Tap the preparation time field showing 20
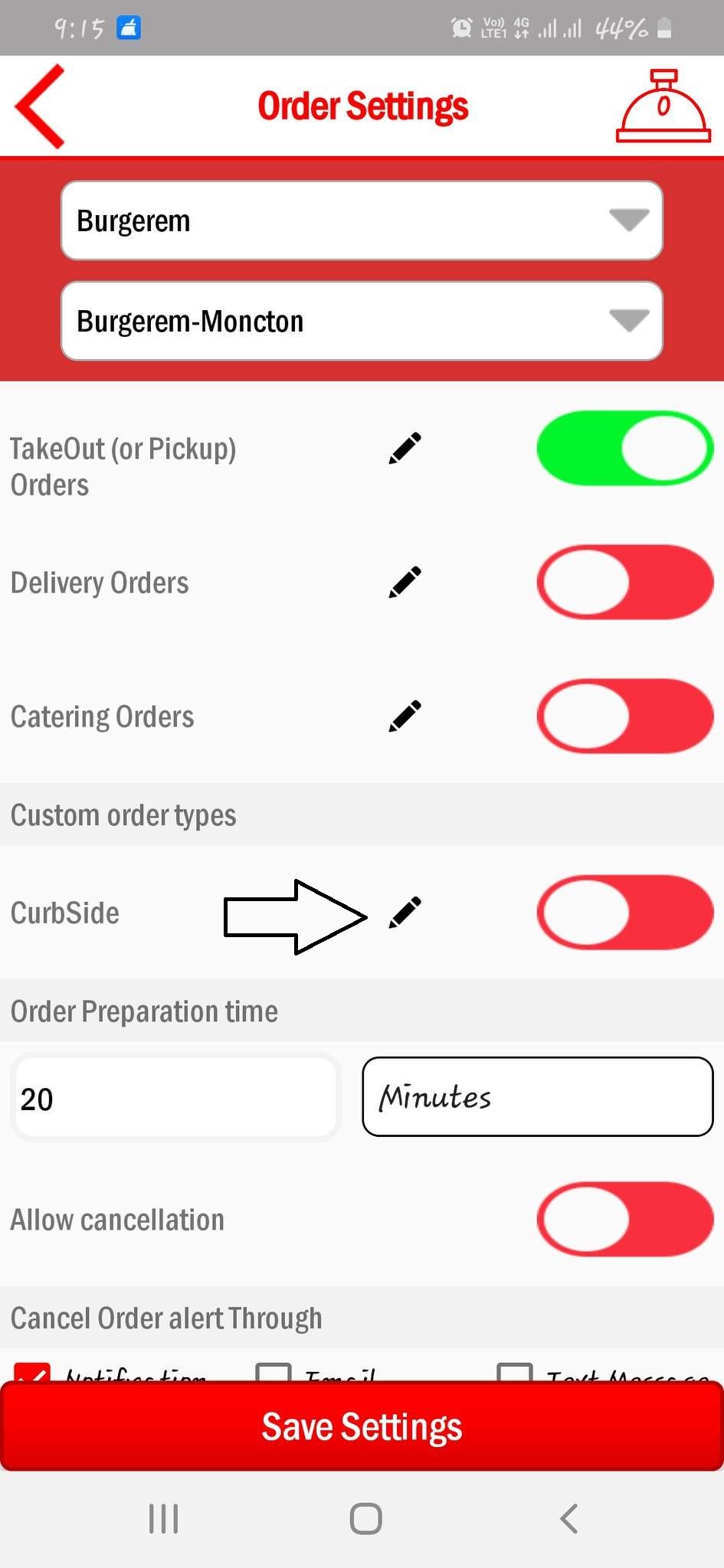Image resolution: width=724 pixels, height=1568 pixels. tap(175, 1098)
